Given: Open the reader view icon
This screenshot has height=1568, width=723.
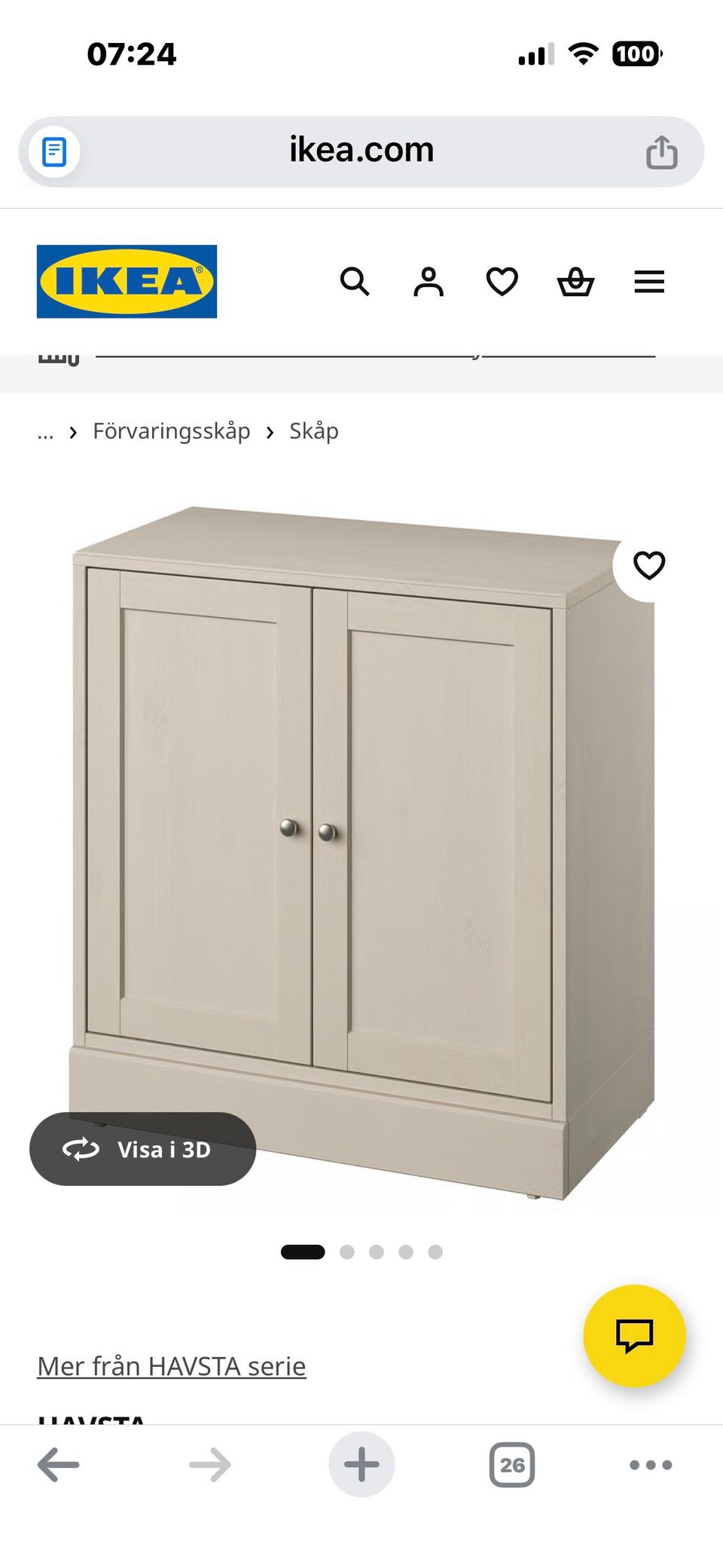Looking at the screenshot, I should click(54, 151).
